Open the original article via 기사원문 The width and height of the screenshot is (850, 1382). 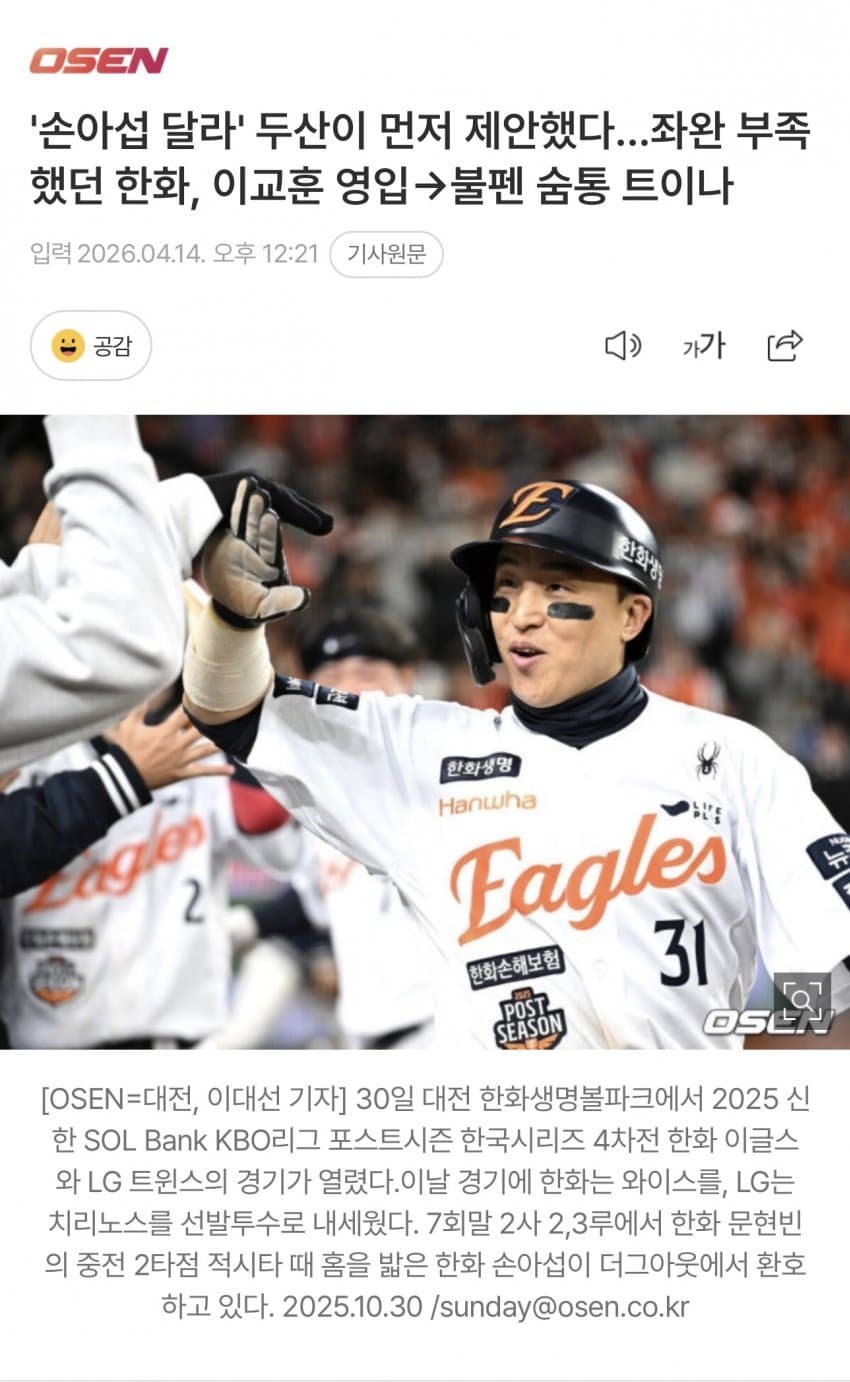pyautogui.click(x=386, y=254)
